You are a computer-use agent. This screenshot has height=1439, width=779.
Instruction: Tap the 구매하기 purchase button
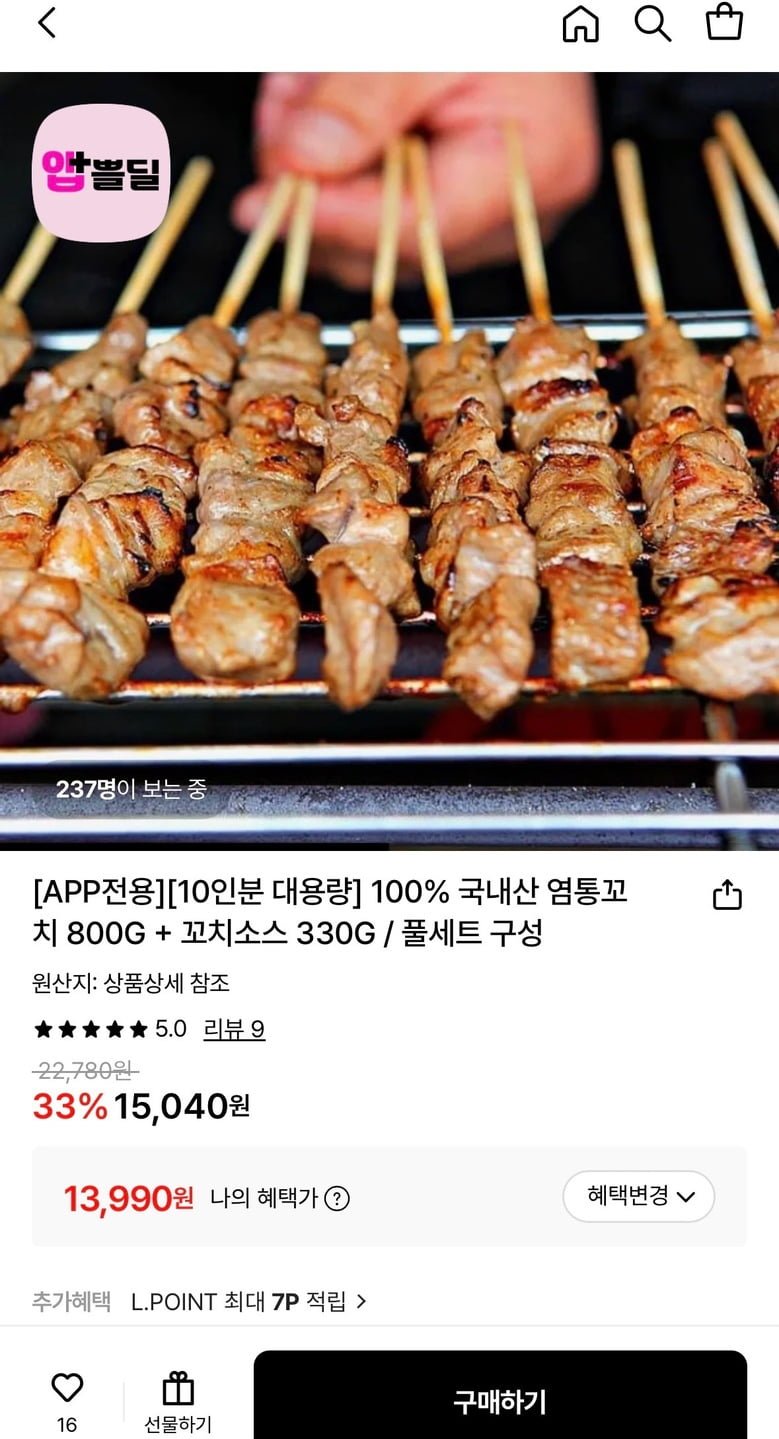[499, 1401]
